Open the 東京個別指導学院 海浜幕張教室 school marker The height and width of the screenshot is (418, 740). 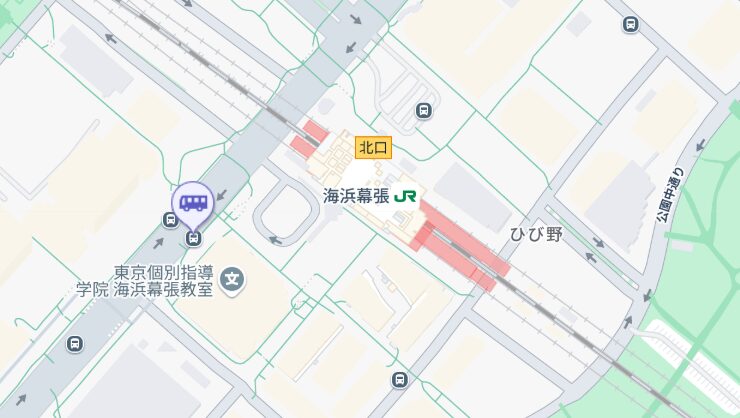232,277
